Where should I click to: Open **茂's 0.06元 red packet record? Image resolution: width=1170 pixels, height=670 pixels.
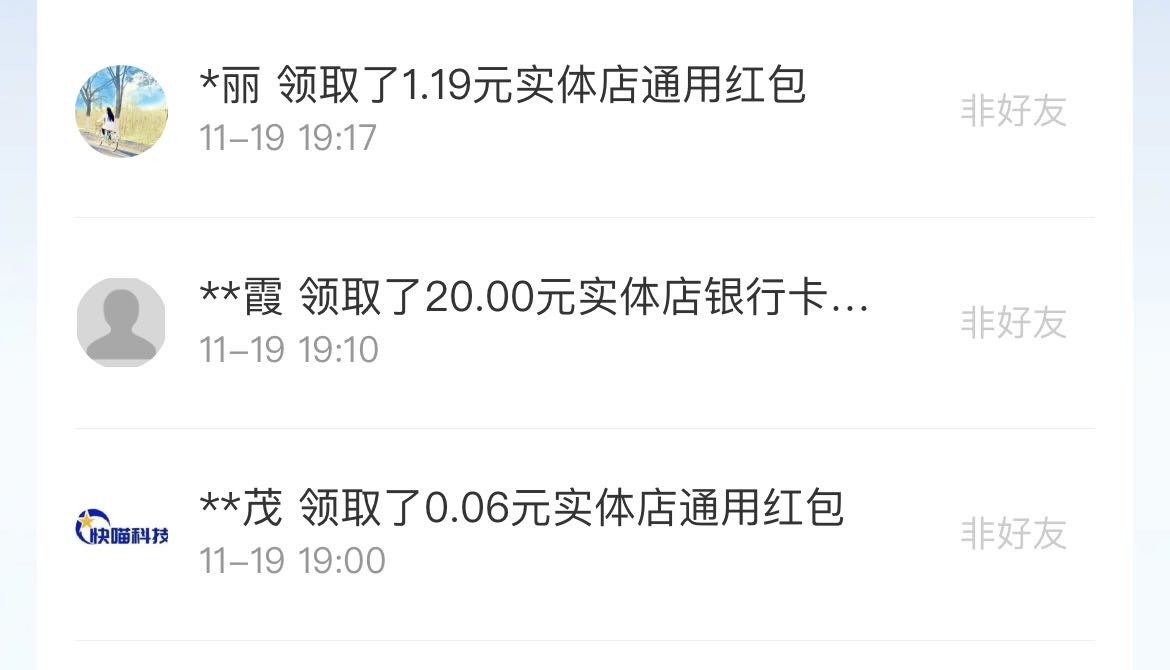tap(521, 508)
